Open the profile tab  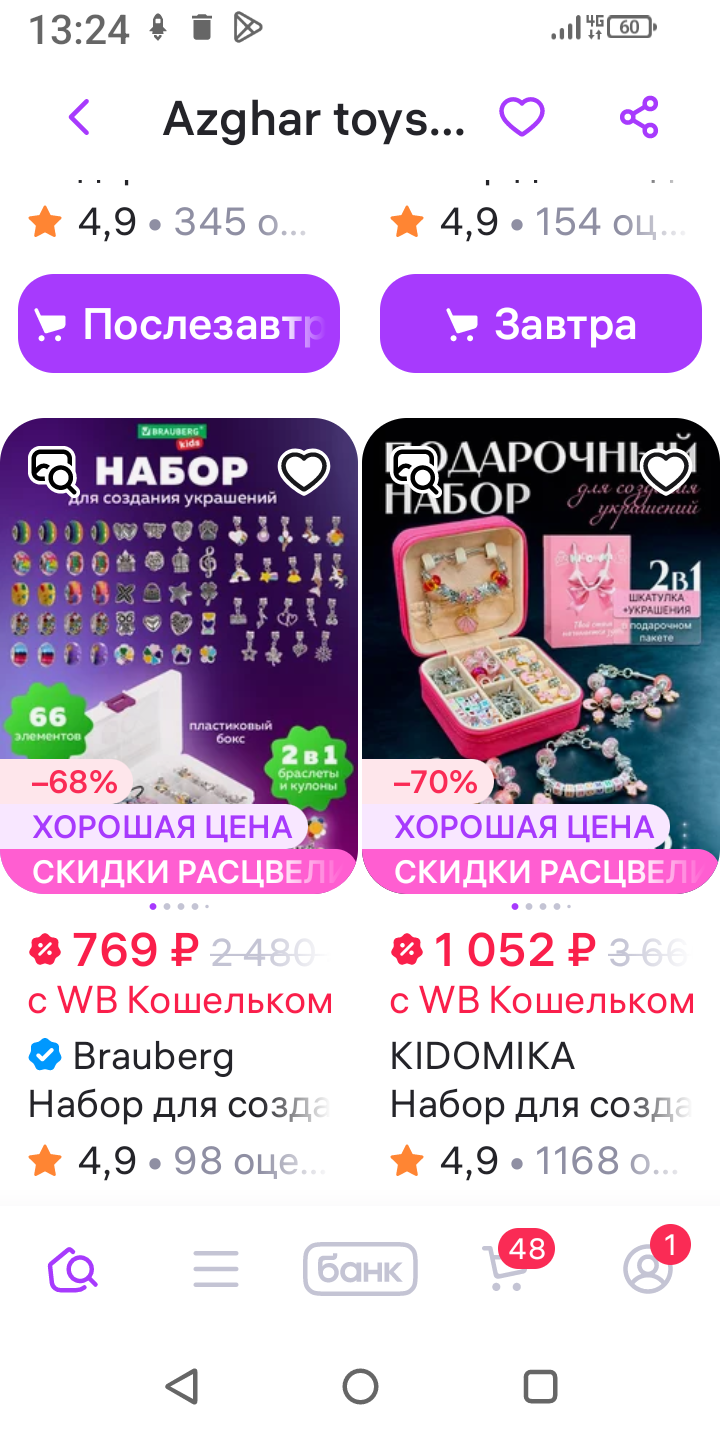[x=648, y=1270]
